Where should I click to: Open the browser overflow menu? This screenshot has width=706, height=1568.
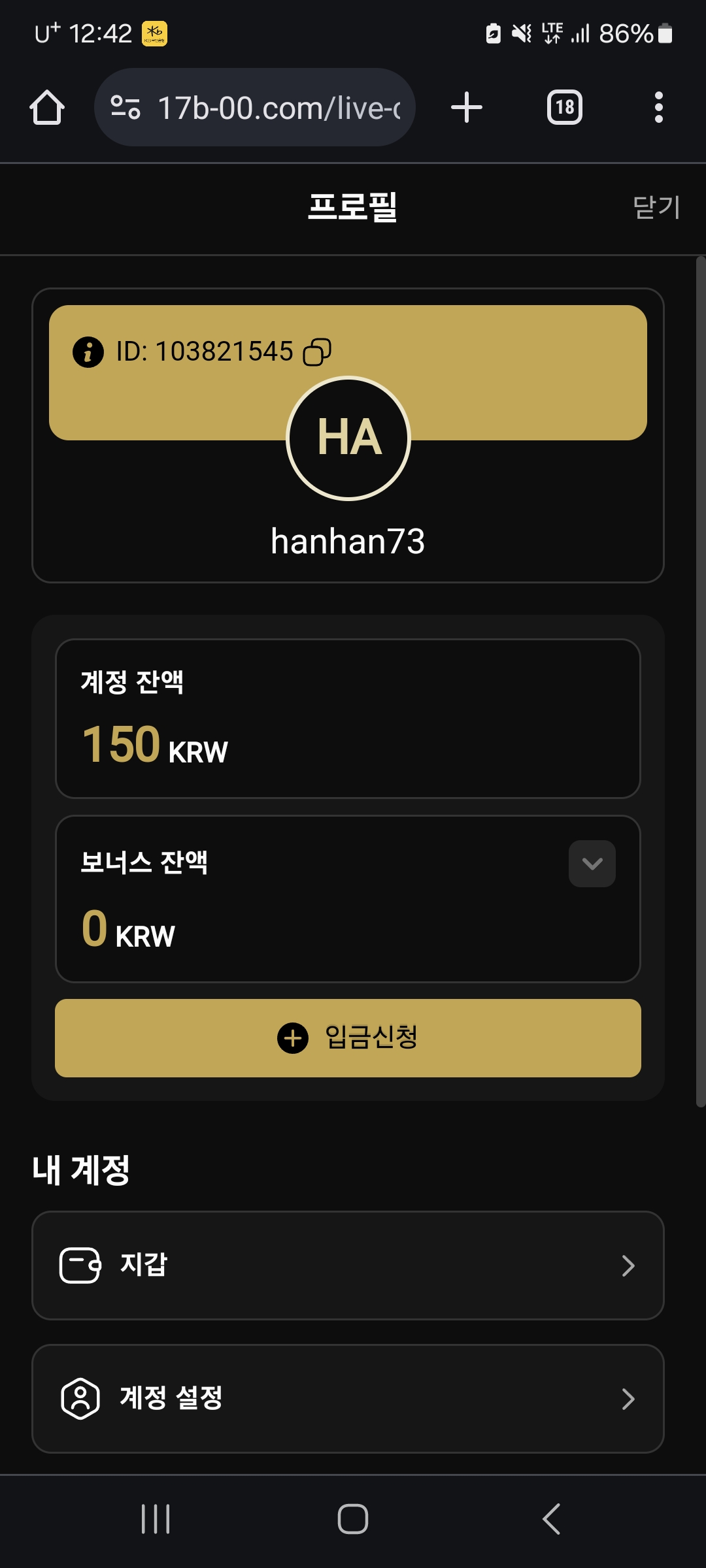pos(659,107)
